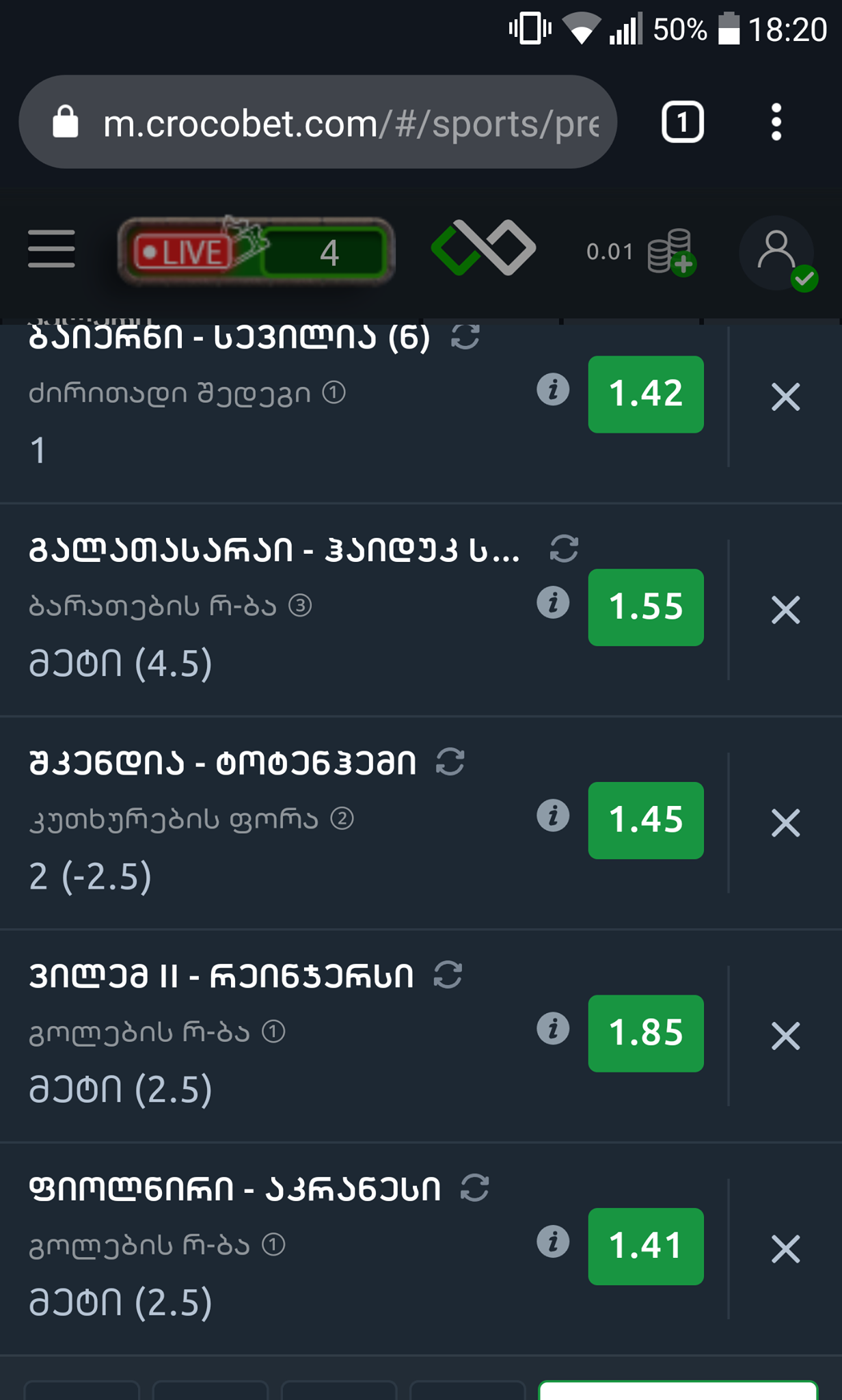Show info for the 1.55 bet

point(553,603)
